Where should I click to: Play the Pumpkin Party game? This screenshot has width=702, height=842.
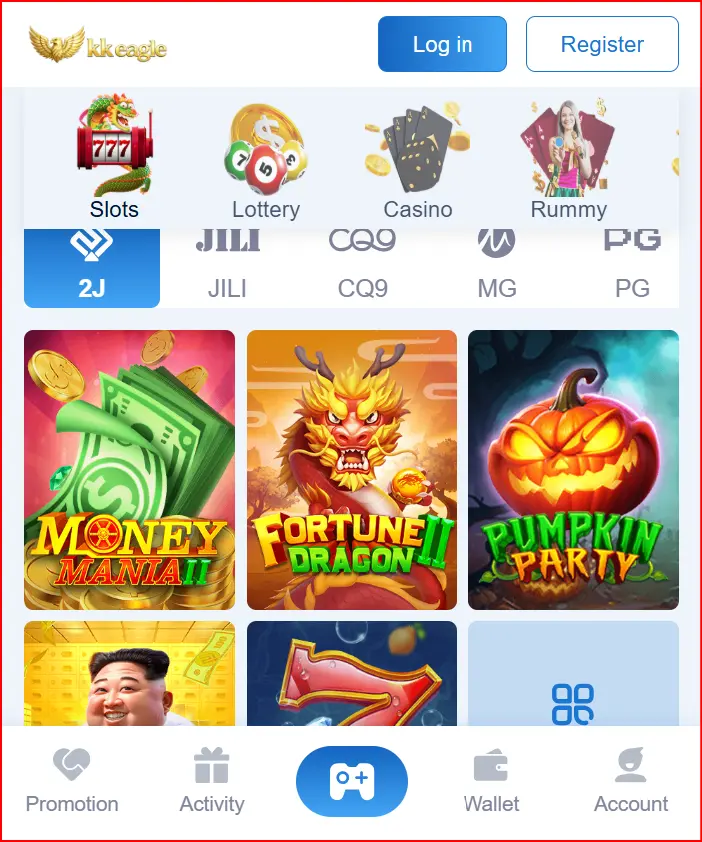click(573, 470)
